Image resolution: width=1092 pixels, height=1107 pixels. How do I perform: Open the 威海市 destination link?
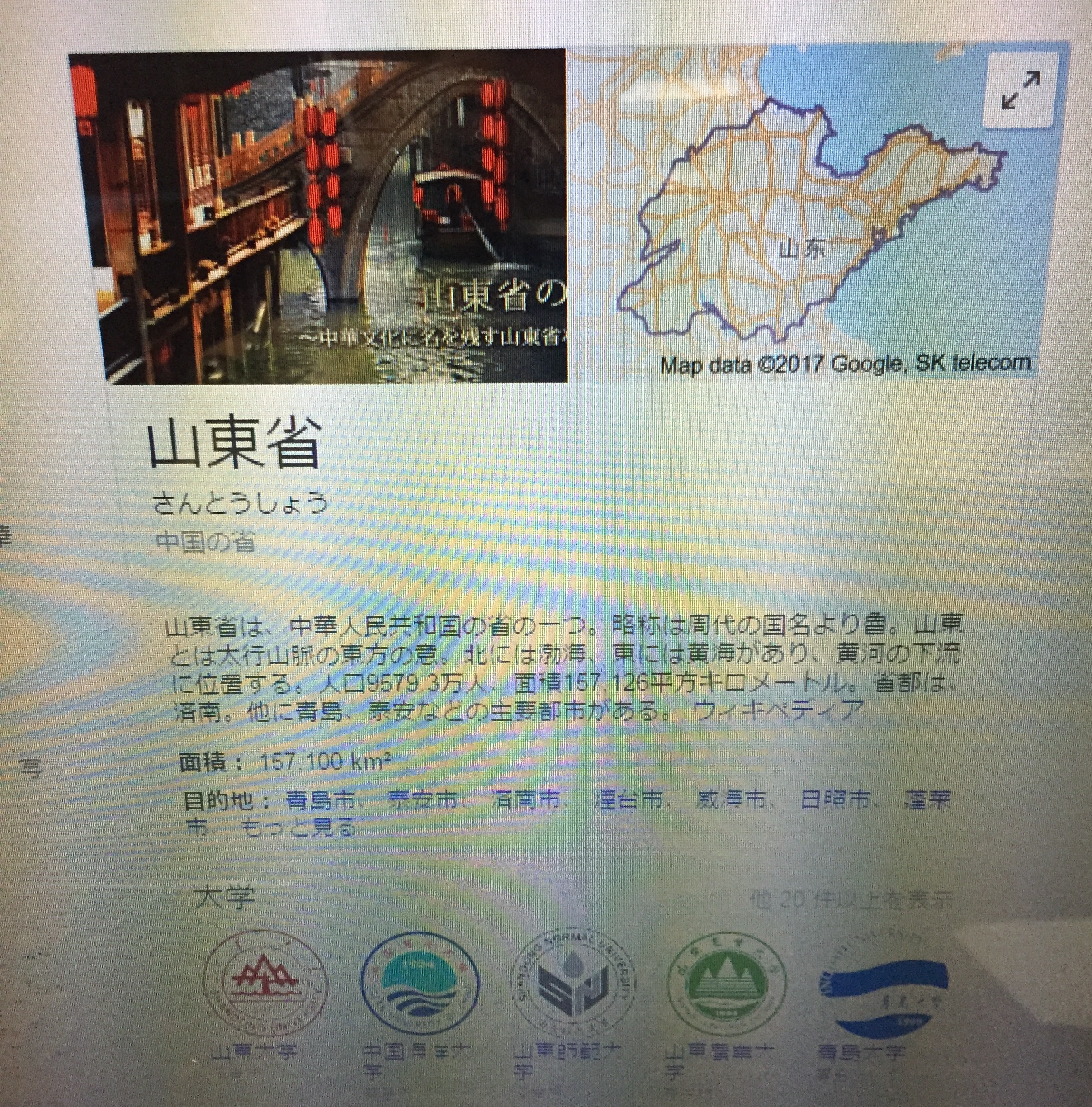(732, 799)
